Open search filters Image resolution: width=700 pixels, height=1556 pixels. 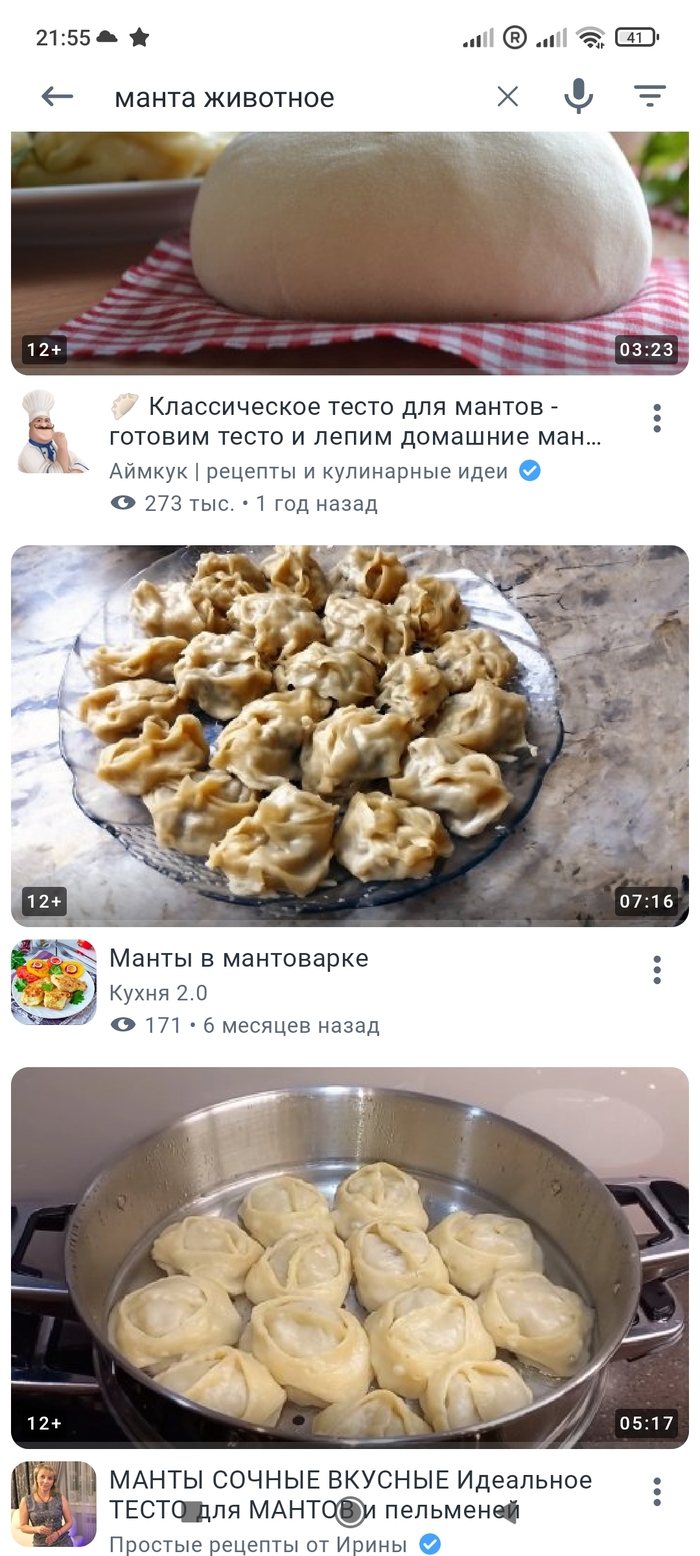(x=650, y=97)
